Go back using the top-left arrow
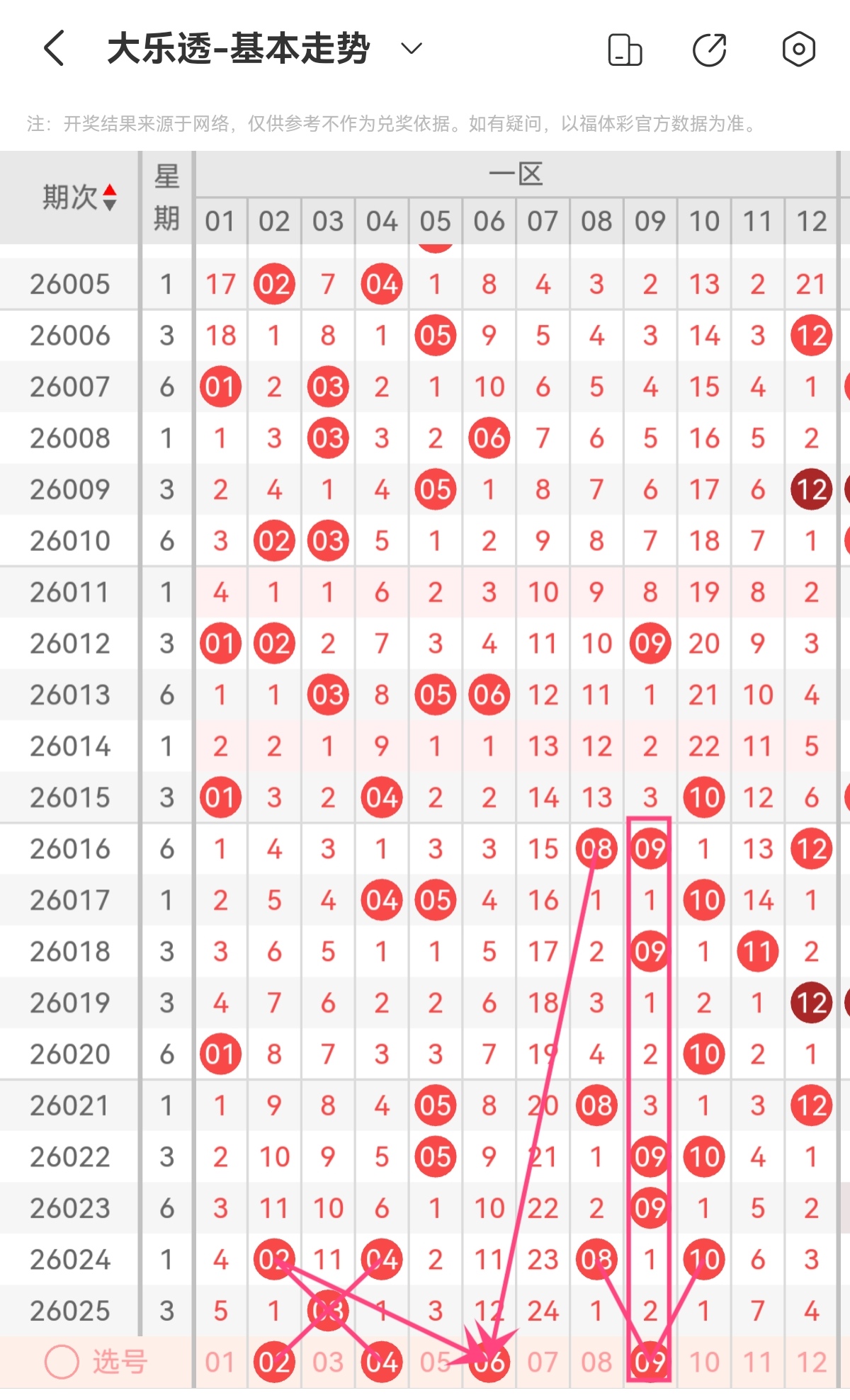Screen dimensions: 850x1400 [55, 49]
